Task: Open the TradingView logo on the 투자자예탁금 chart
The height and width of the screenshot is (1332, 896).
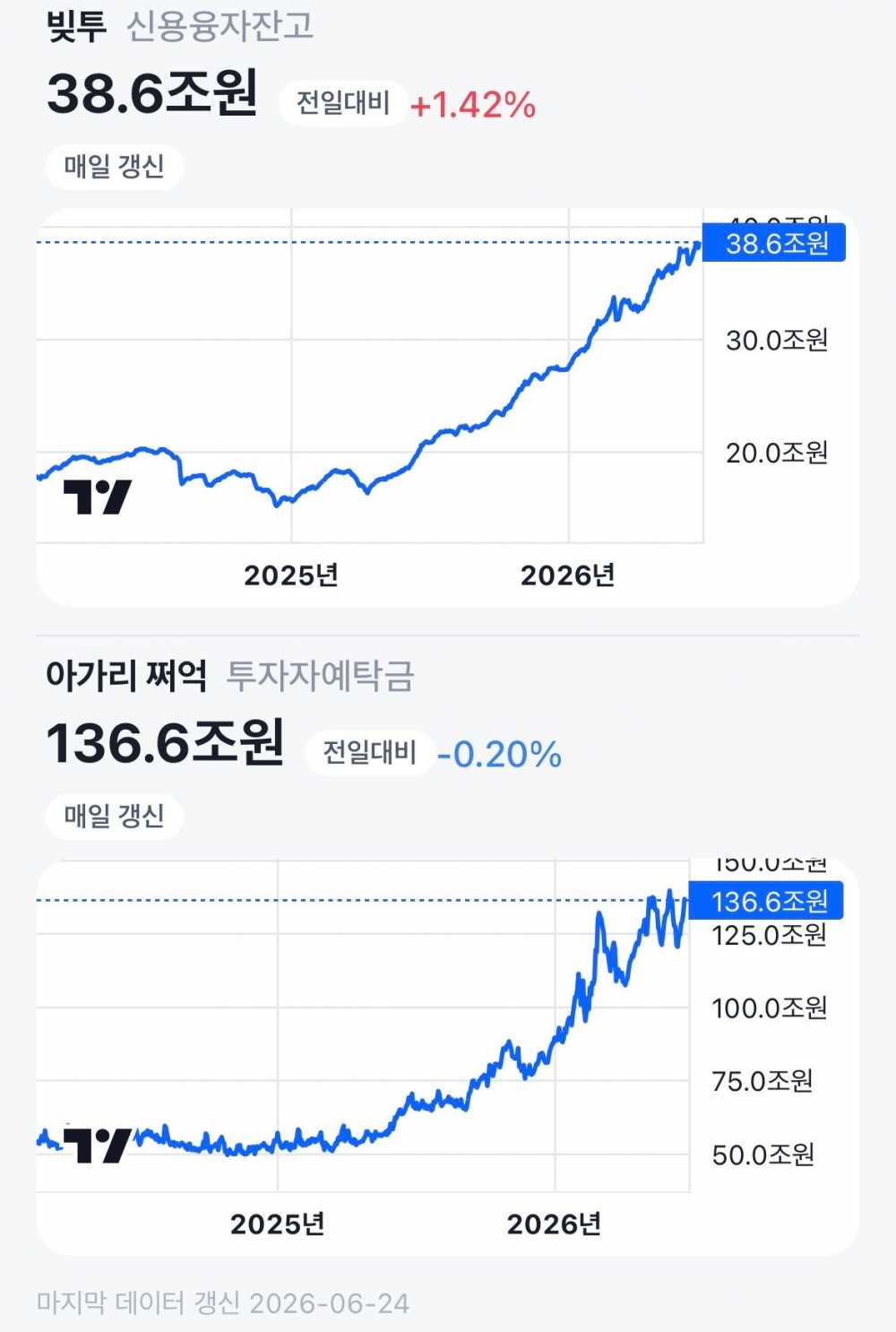Action: 98,1146
